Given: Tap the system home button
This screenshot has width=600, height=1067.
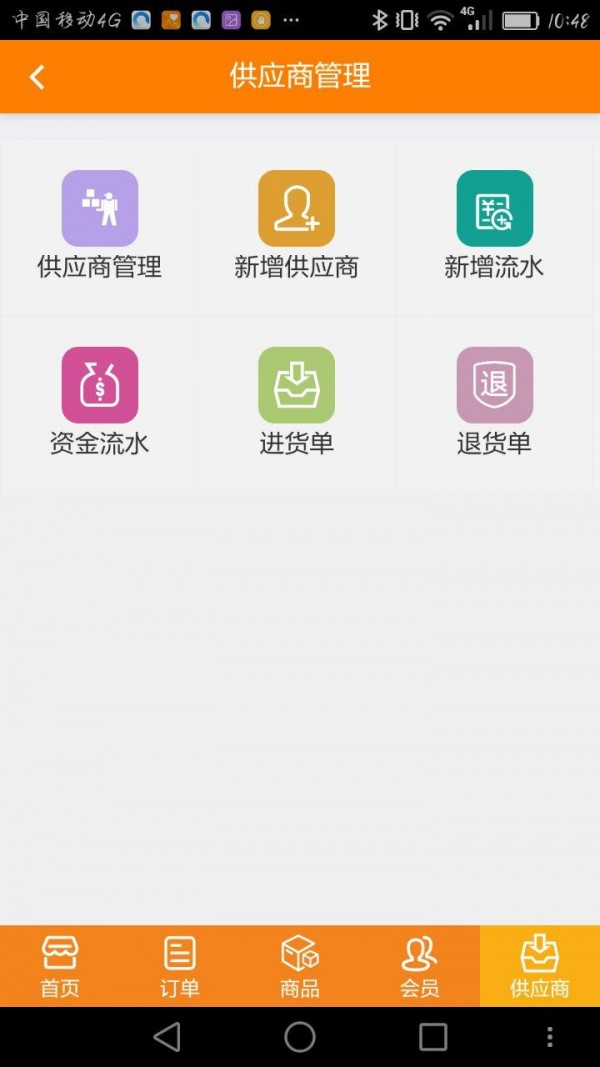Looking at the screenshot, I should tap(300, 1037).
